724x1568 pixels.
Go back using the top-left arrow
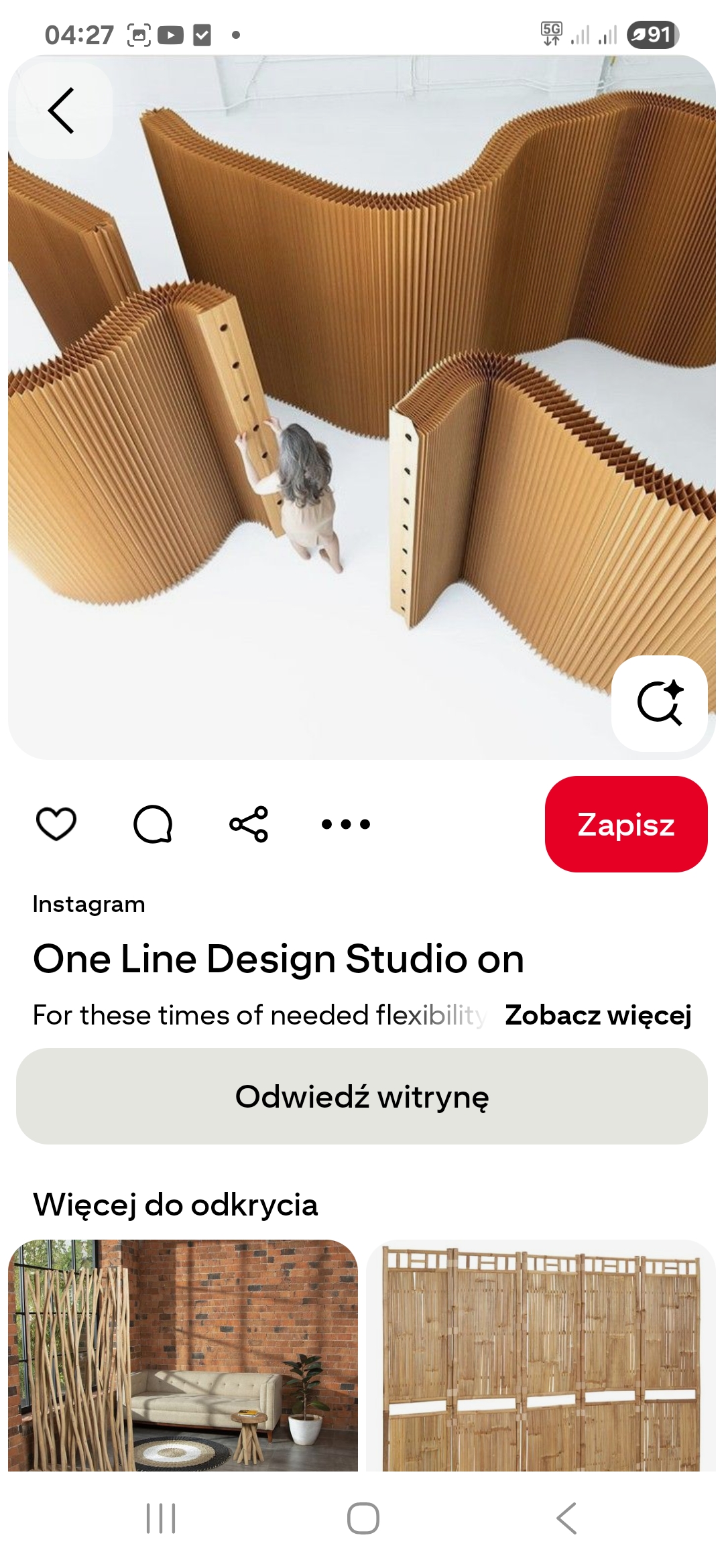pyautogui.click(x=62, y=111)
